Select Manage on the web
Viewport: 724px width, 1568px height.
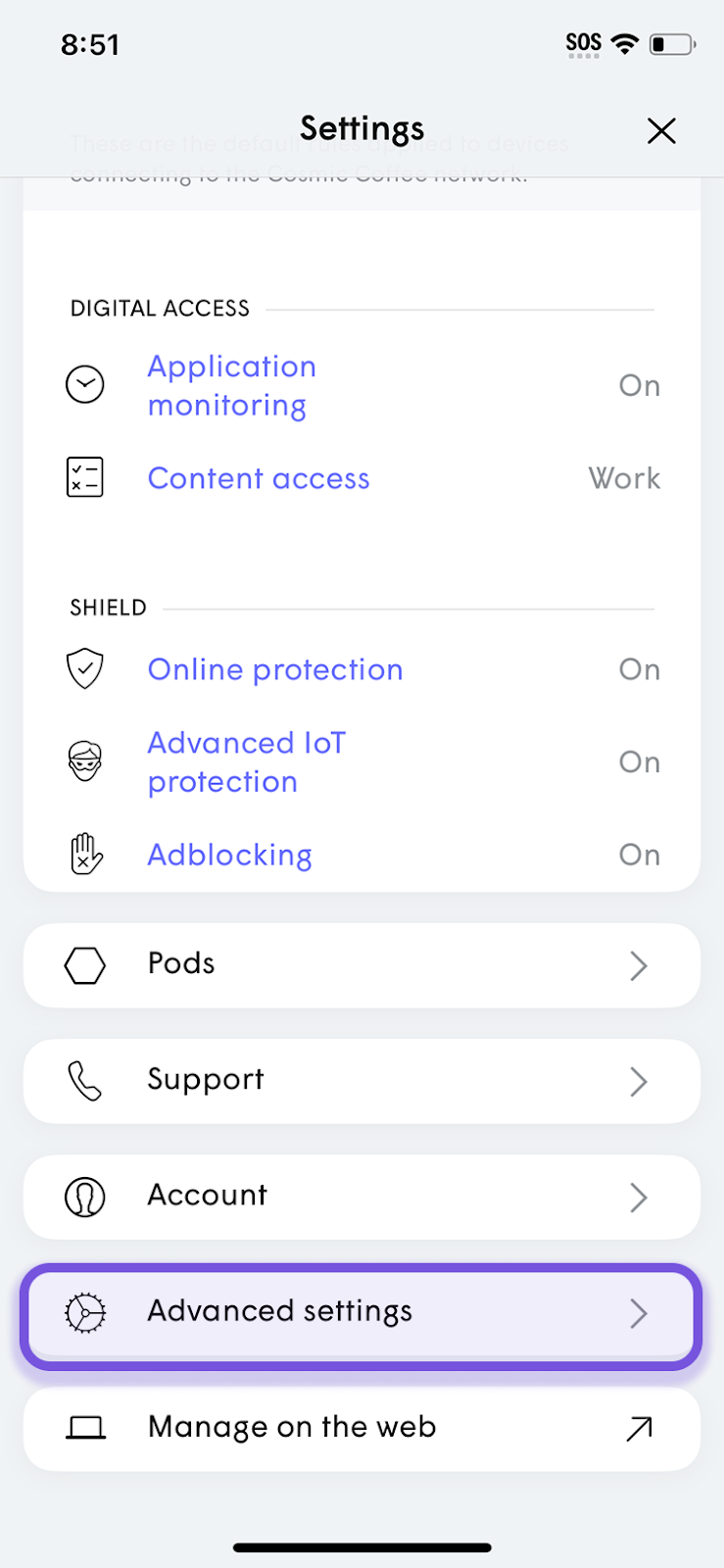pyautogui.click(x=362, y=1428)
